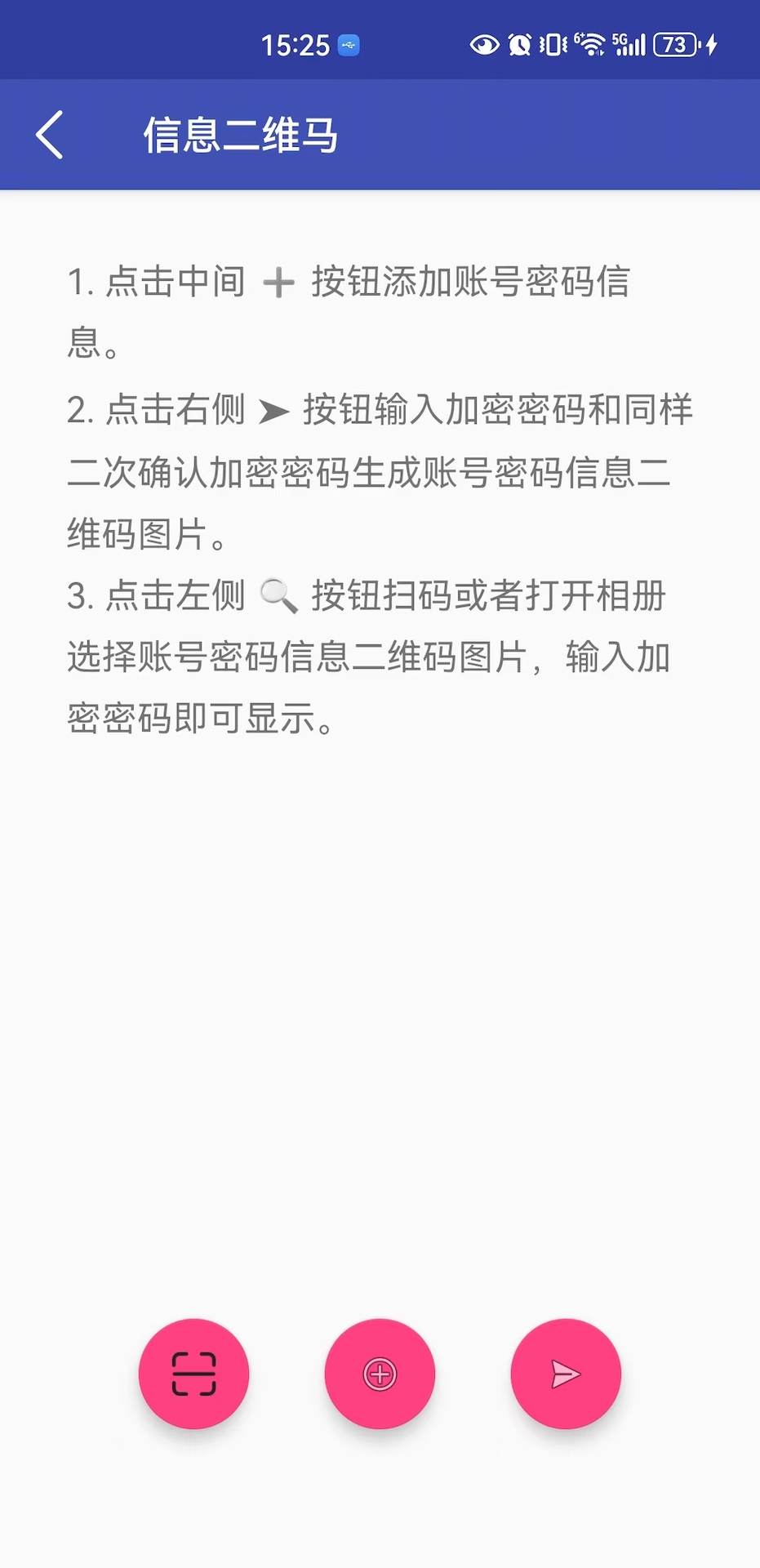Tap the send arrow button to generate QR code
Viewport: 760px width, 1568px height.
click(566, 1374)
